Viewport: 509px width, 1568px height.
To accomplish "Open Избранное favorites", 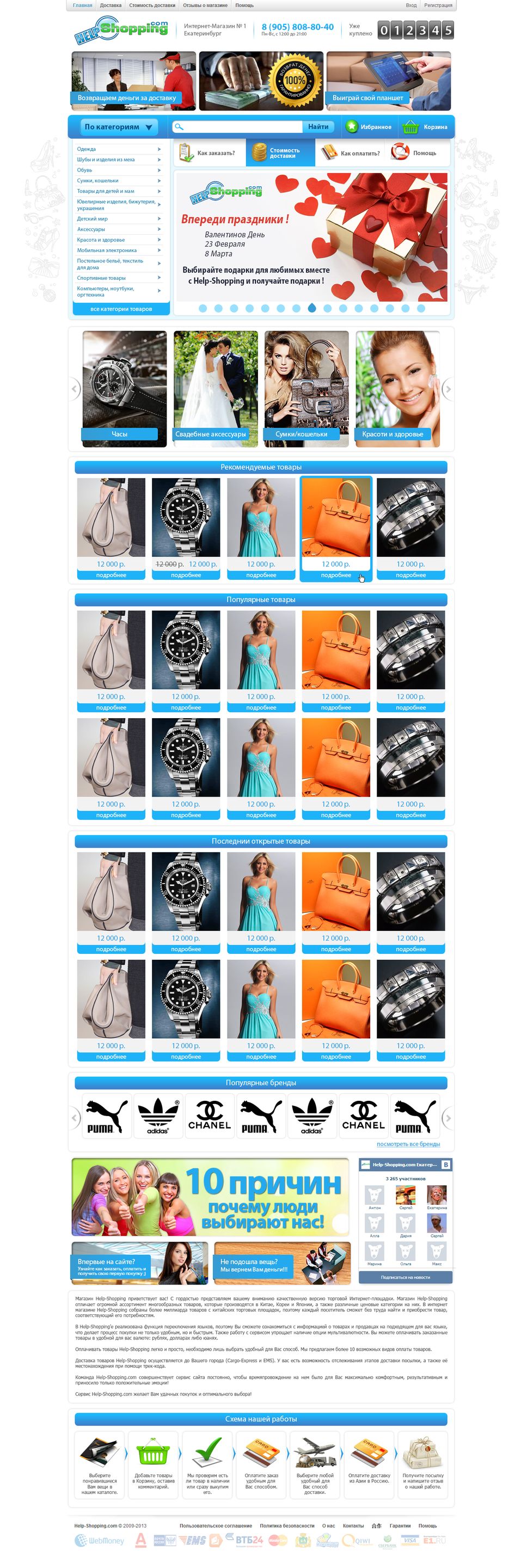I will pos(369,127).
